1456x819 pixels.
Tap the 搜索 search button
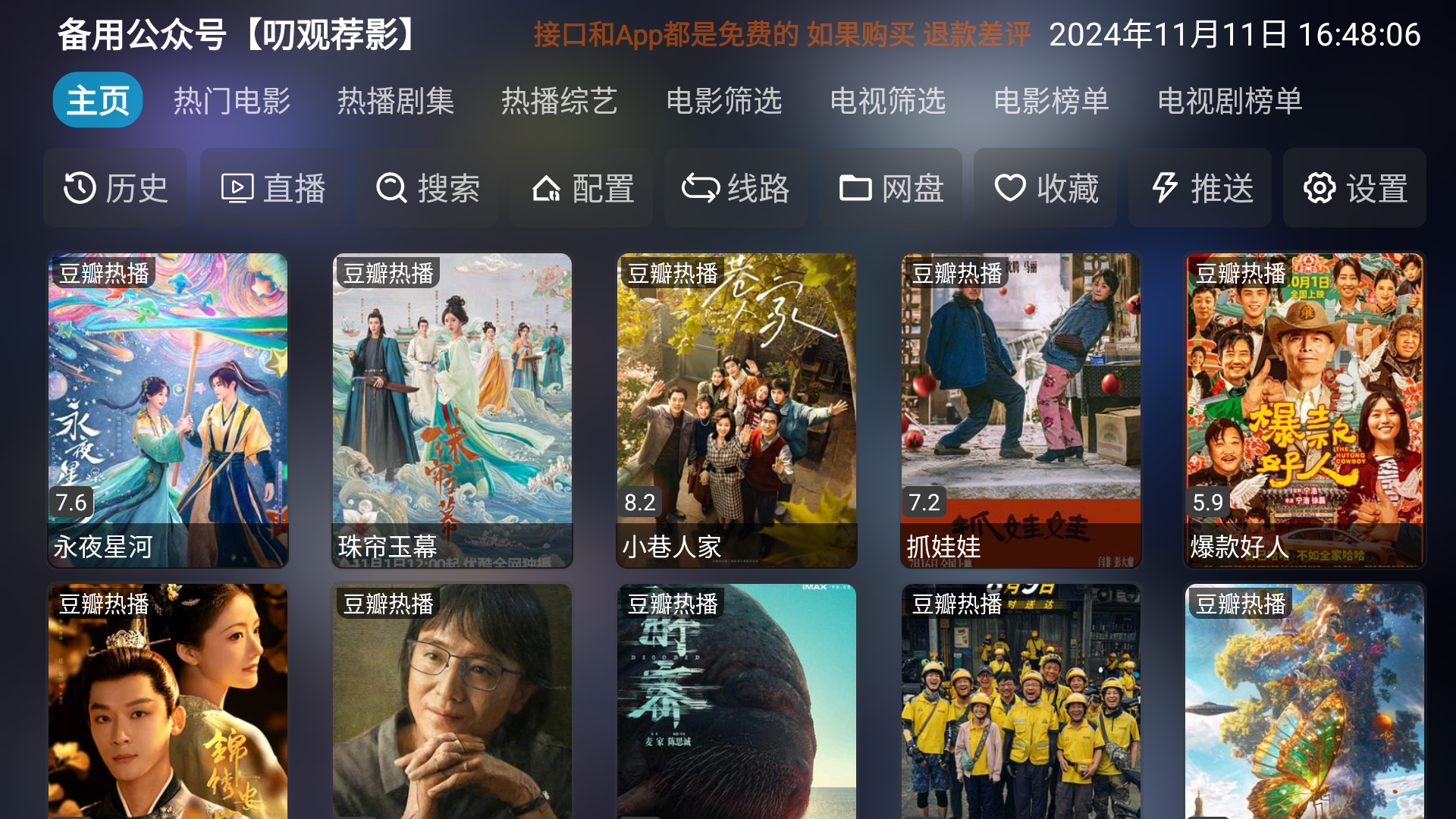pos(428,188)
